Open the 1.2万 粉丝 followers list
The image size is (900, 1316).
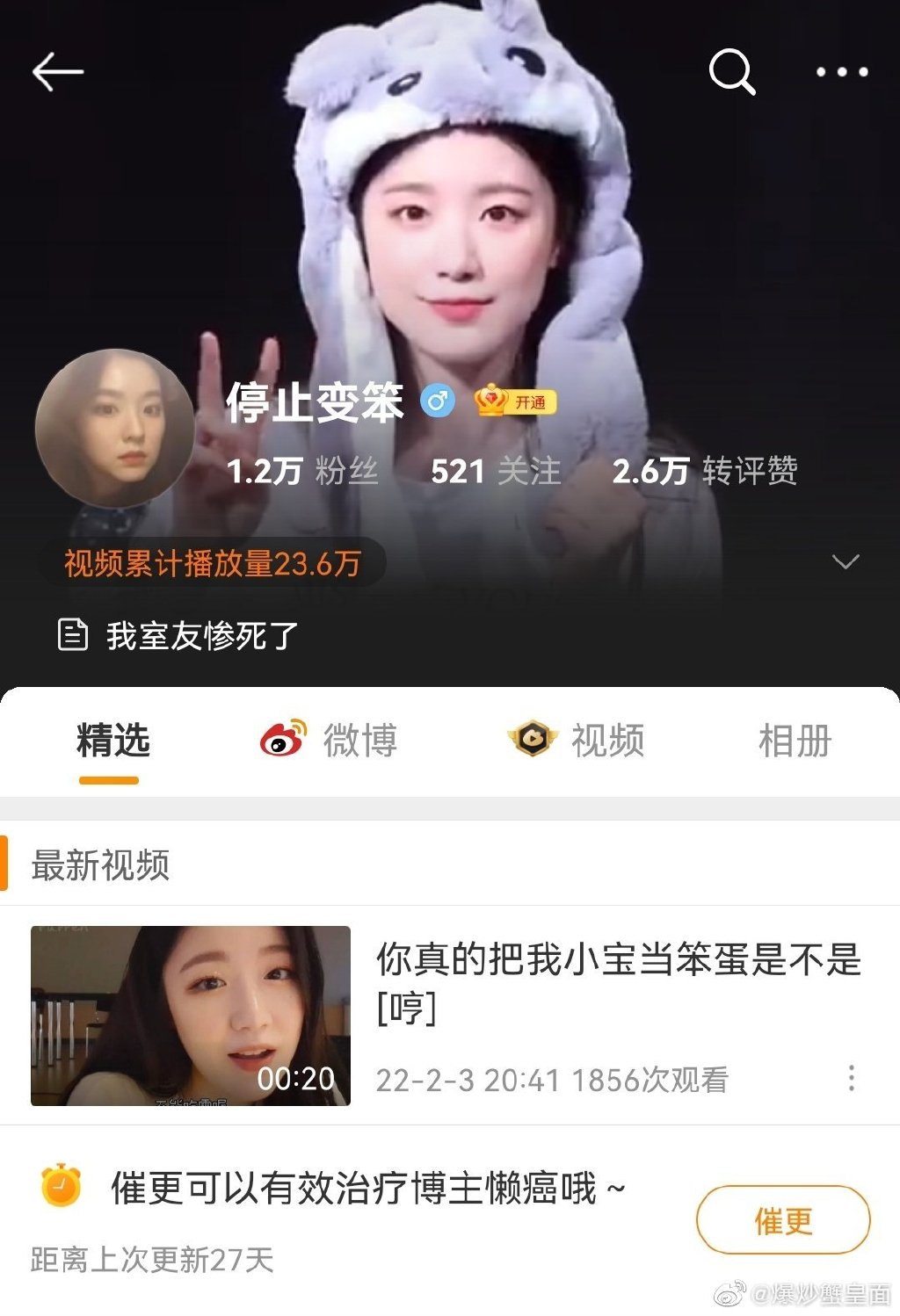(302, 472)
